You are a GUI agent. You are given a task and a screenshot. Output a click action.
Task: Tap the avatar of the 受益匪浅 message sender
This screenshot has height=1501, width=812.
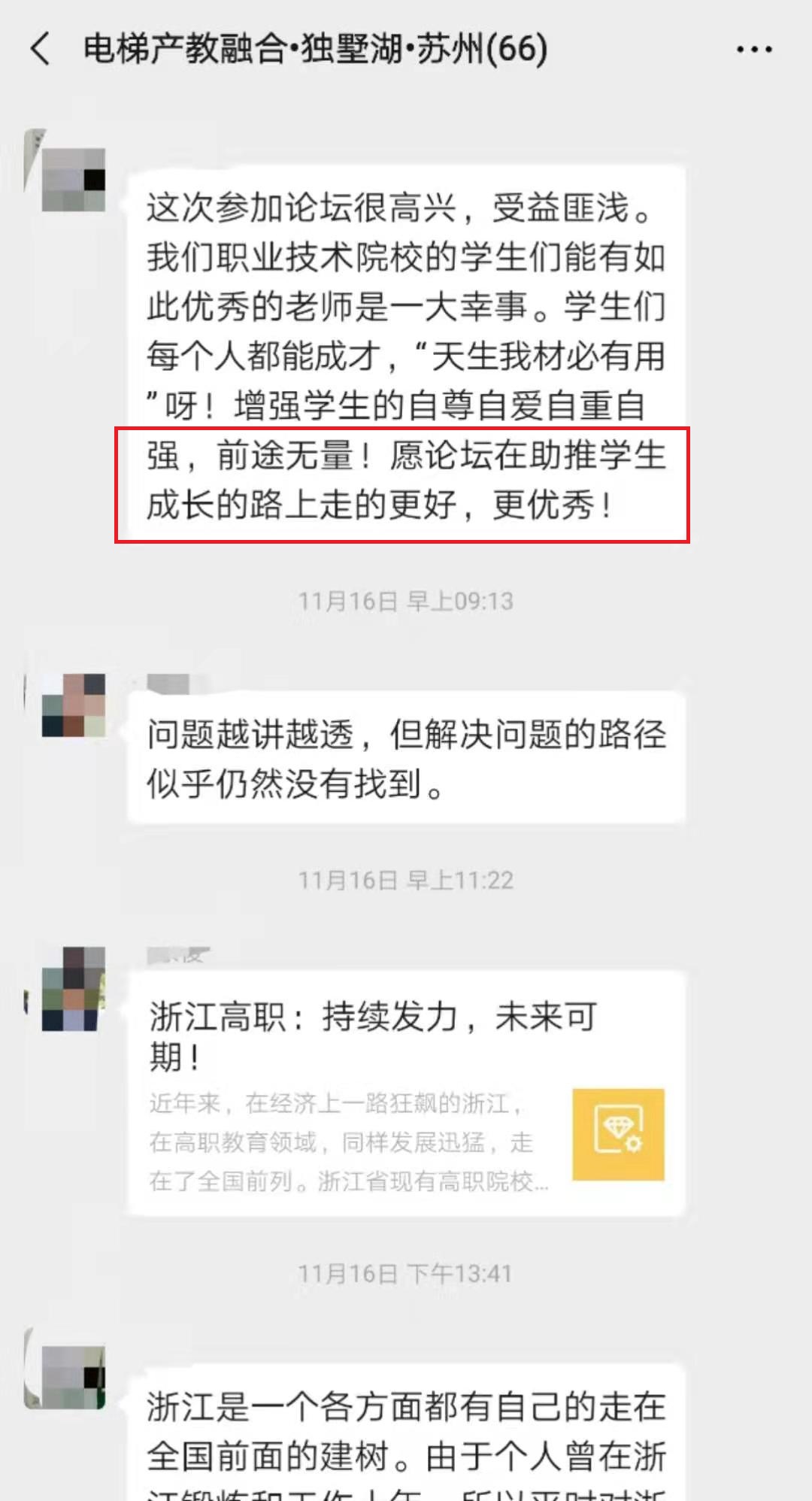click(x=72, y=179)
